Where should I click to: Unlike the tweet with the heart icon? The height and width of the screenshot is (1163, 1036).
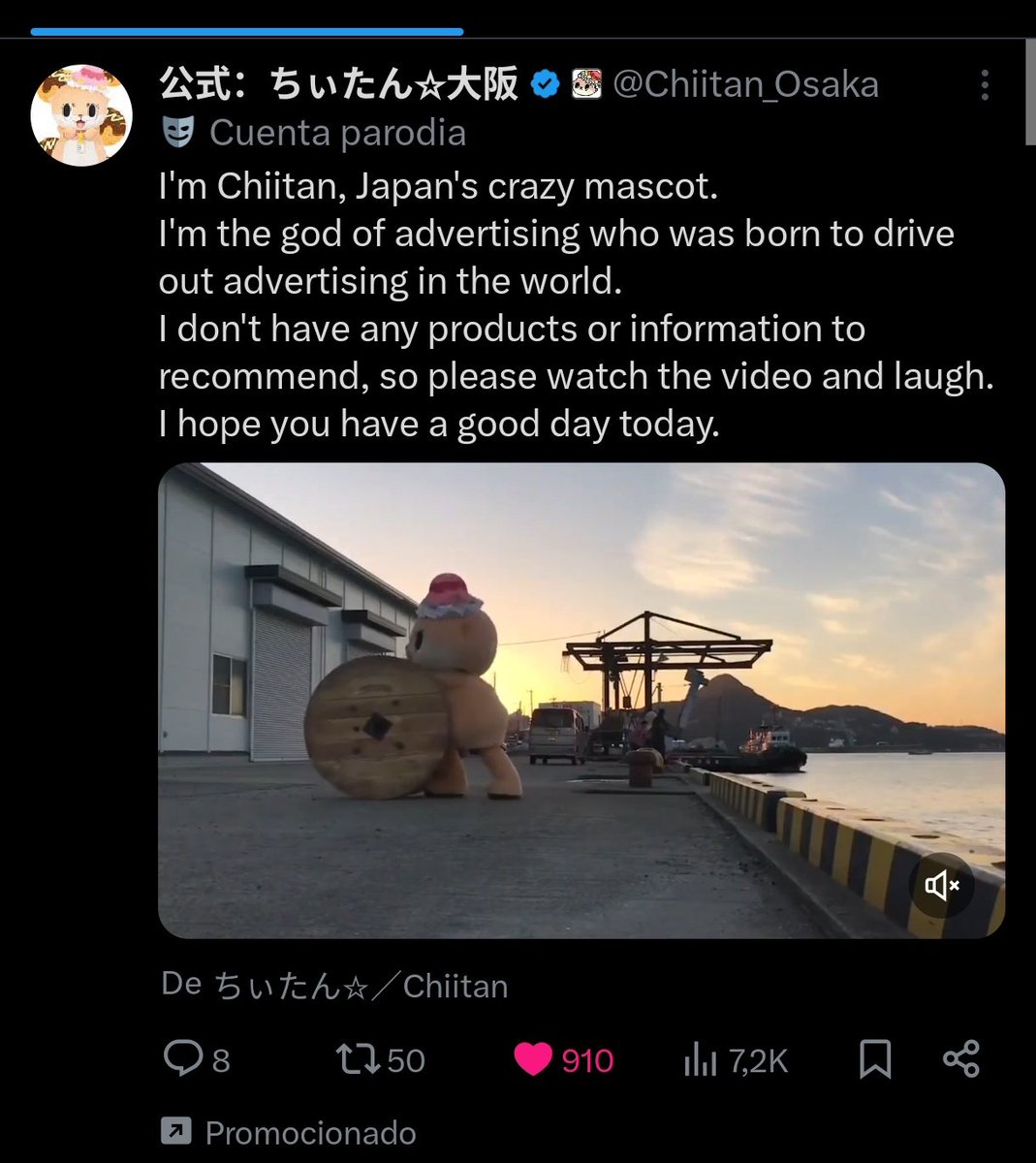[x=532, y=1059]
